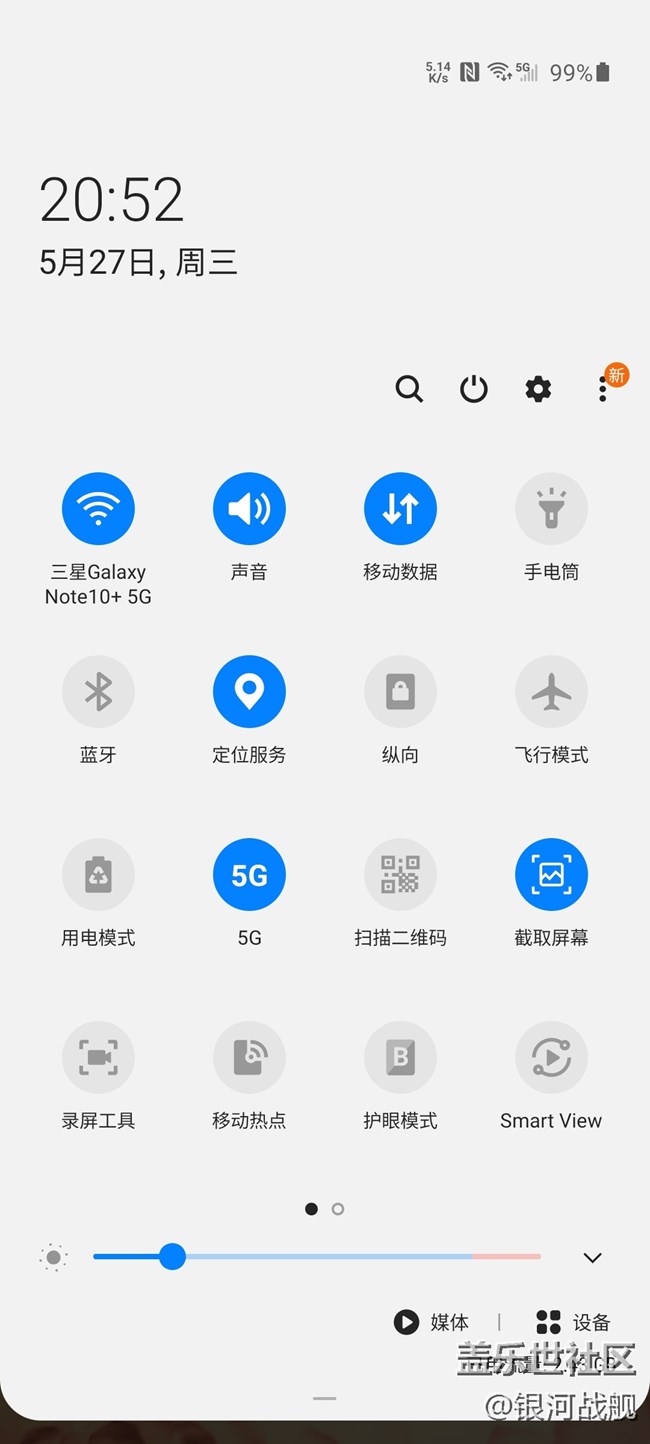Turn off the Wi-Fi toggle
This screenshot has height=1444, width=650.
98,509
